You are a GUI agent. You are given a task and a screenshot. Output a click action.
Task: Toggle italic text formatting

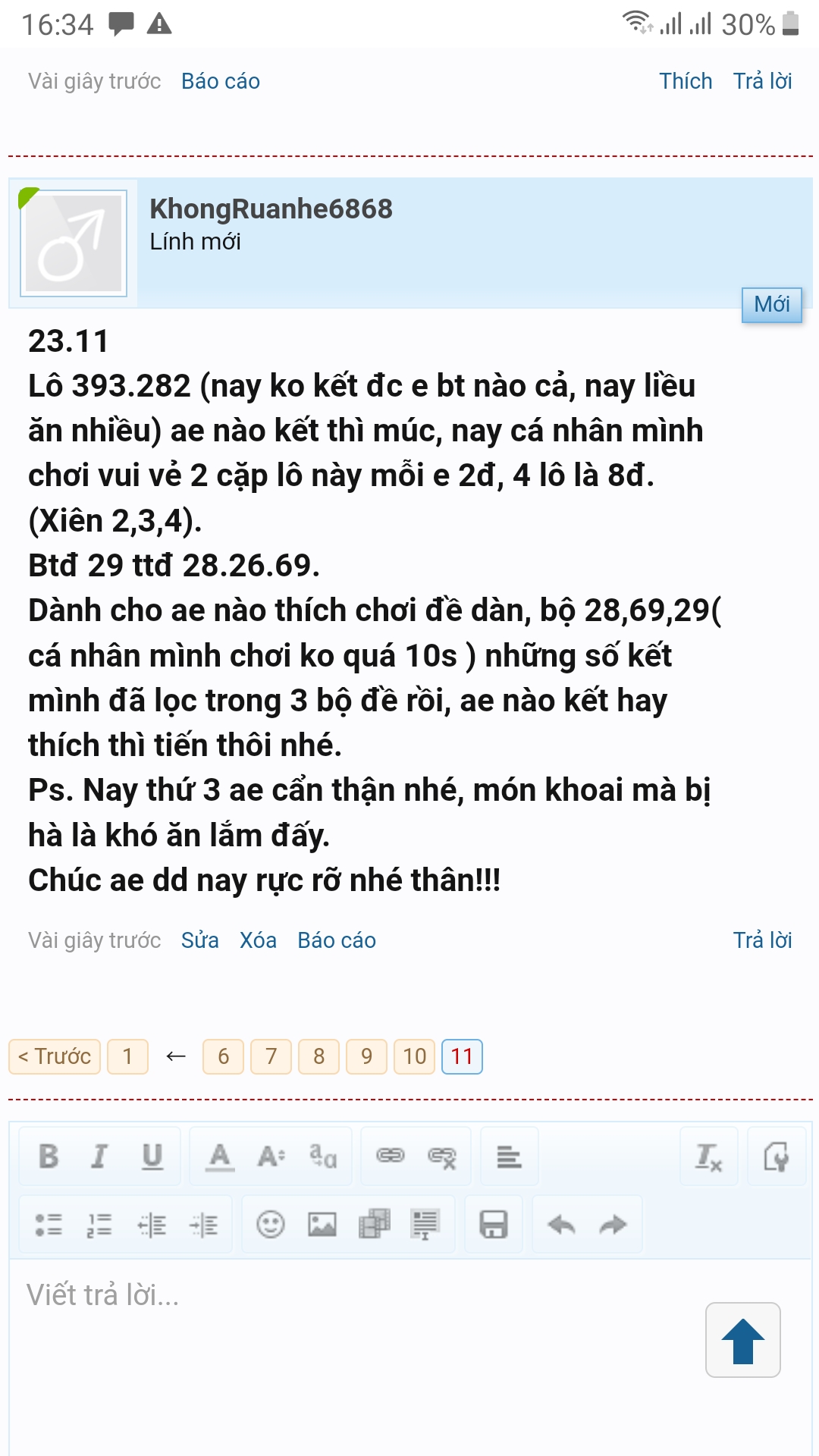click(x=99, y=1156)
